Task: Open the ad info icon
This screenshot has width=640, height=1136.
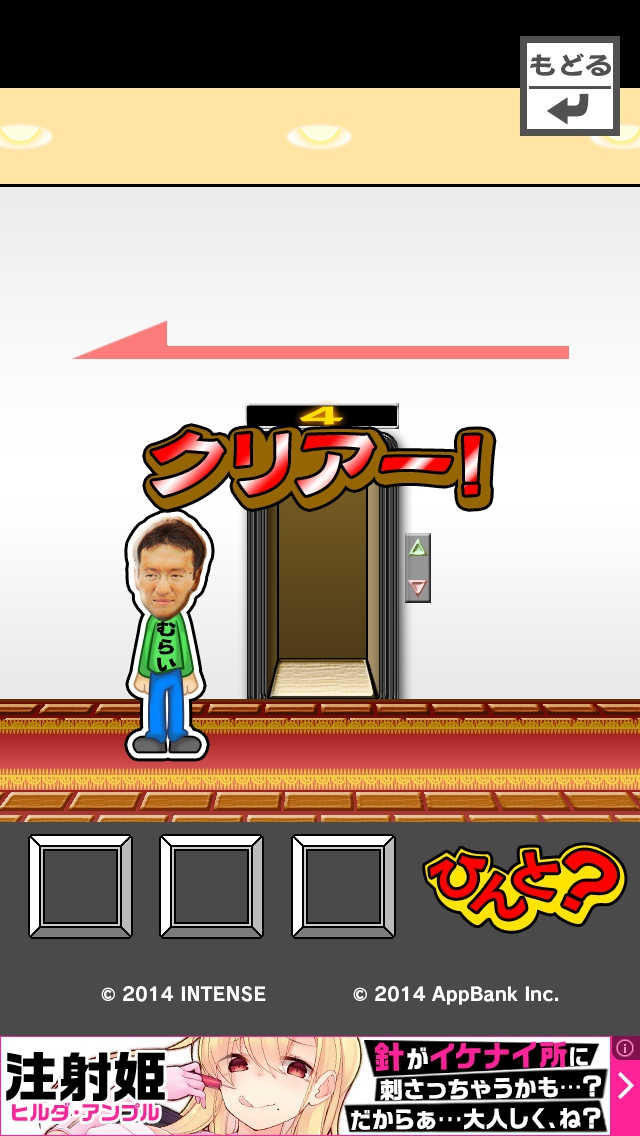Action: click(x=625, y=1048)
